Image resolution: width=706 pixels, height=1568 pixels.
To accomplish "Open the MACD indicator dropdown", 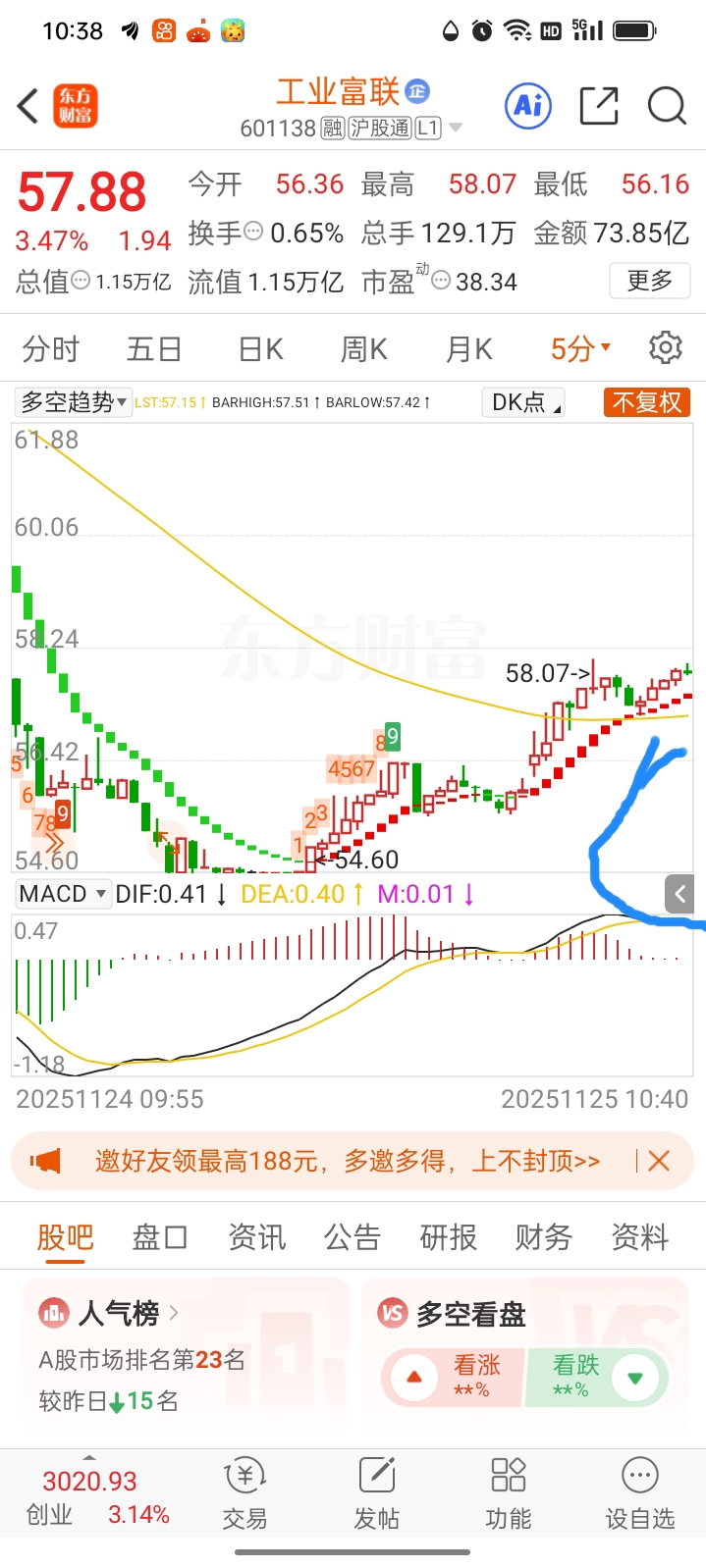I will 62,894.
